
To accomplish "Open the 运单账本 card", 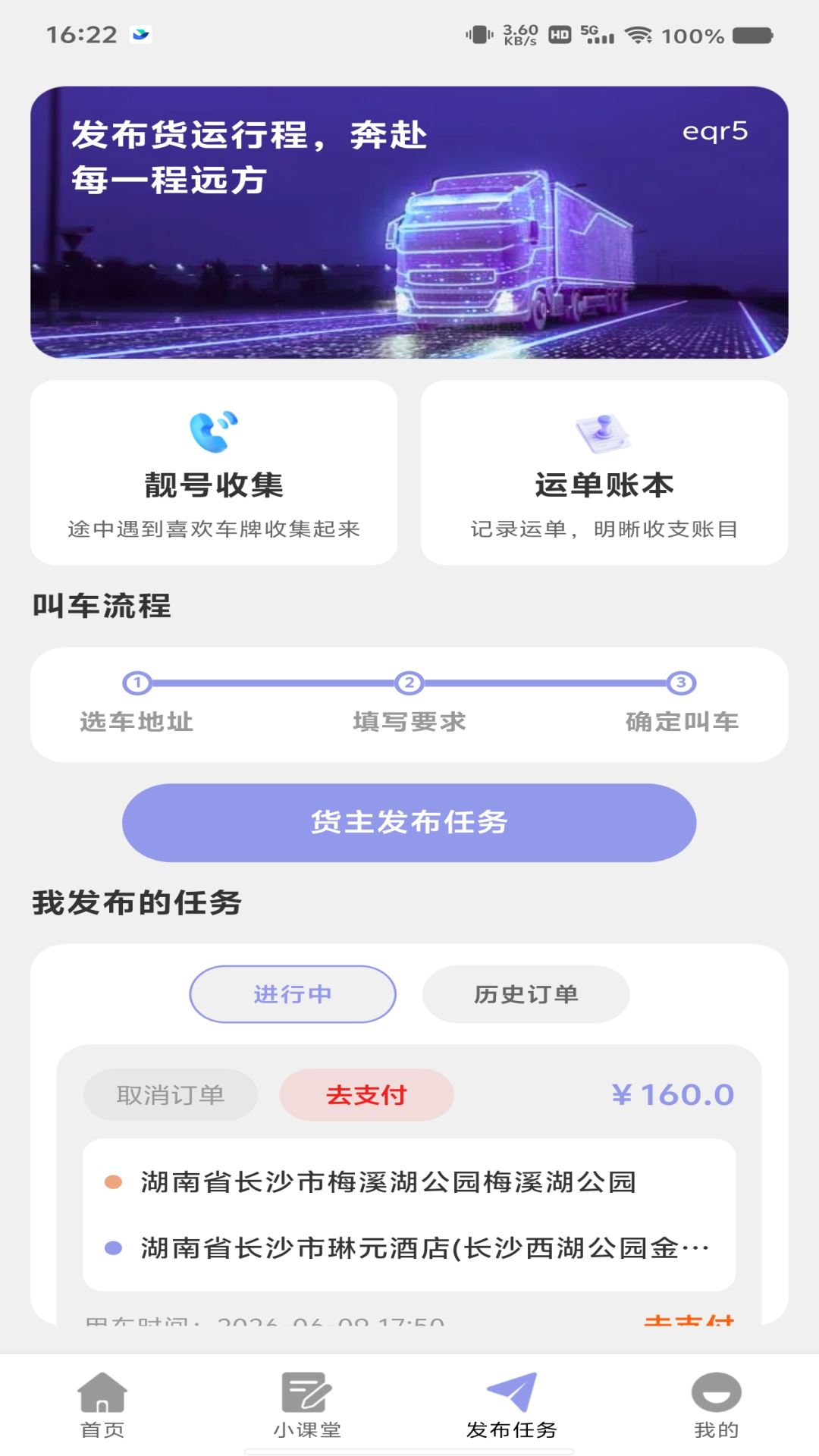I will [x=604, y=472].
